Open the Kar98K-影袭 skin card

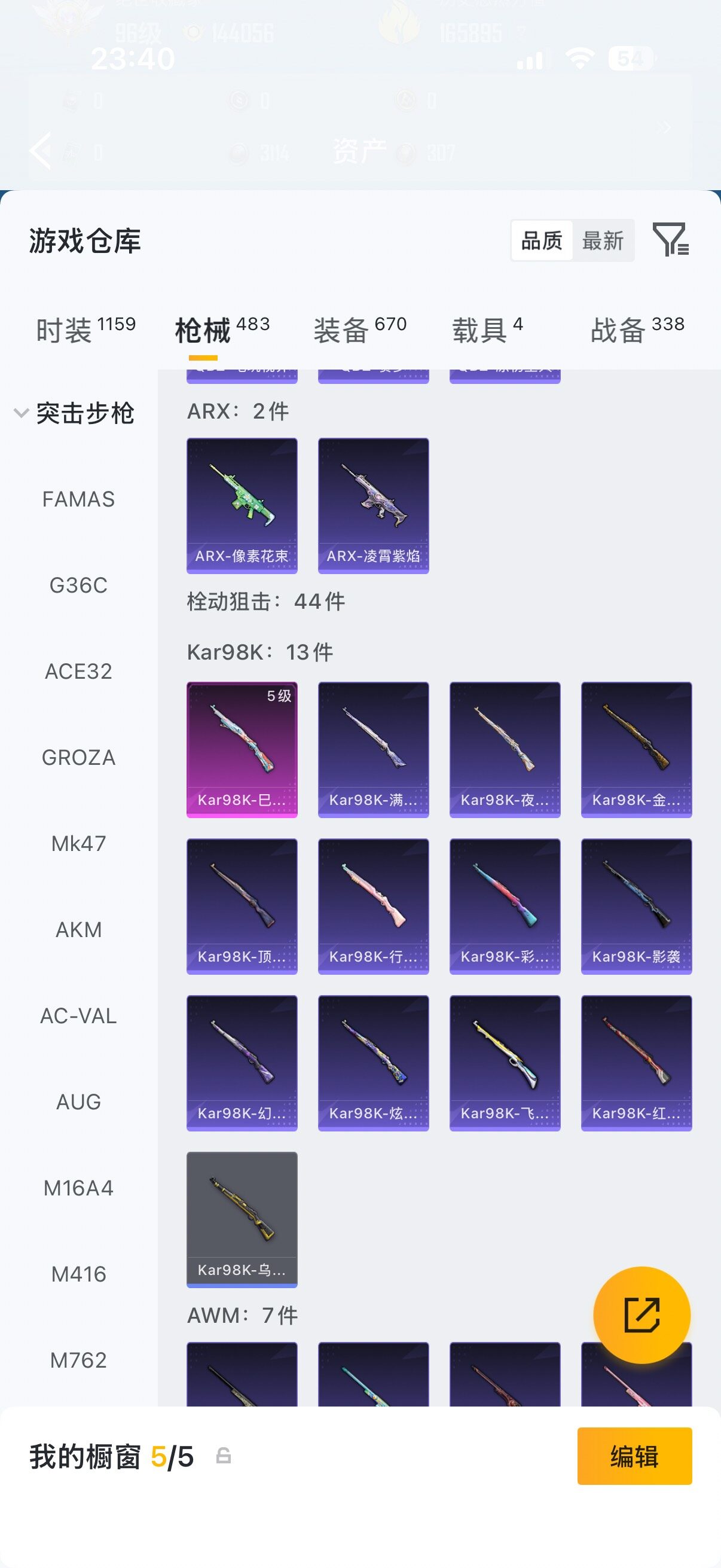click(x=637, y=906)
